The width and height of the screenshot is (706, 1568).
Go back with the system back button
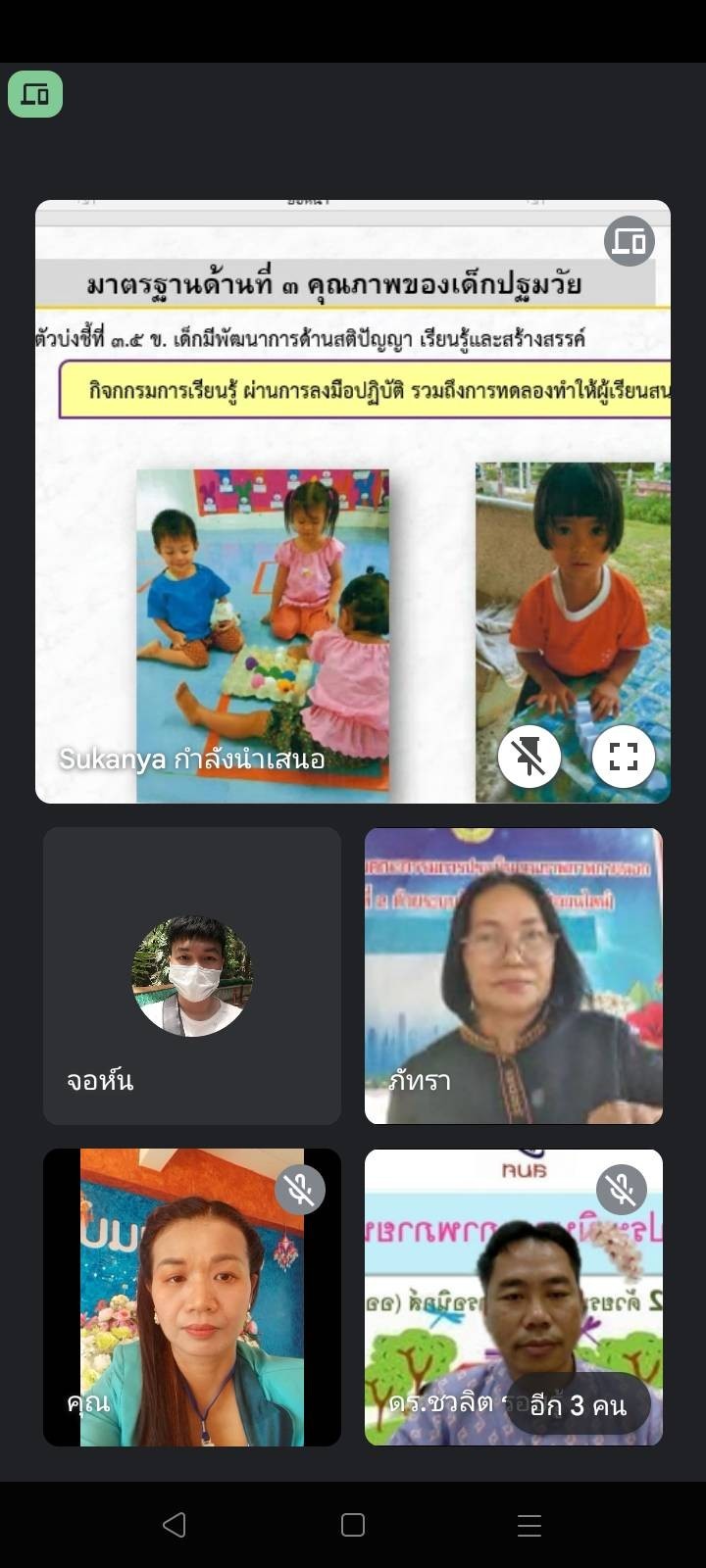tap(175, 1525)
